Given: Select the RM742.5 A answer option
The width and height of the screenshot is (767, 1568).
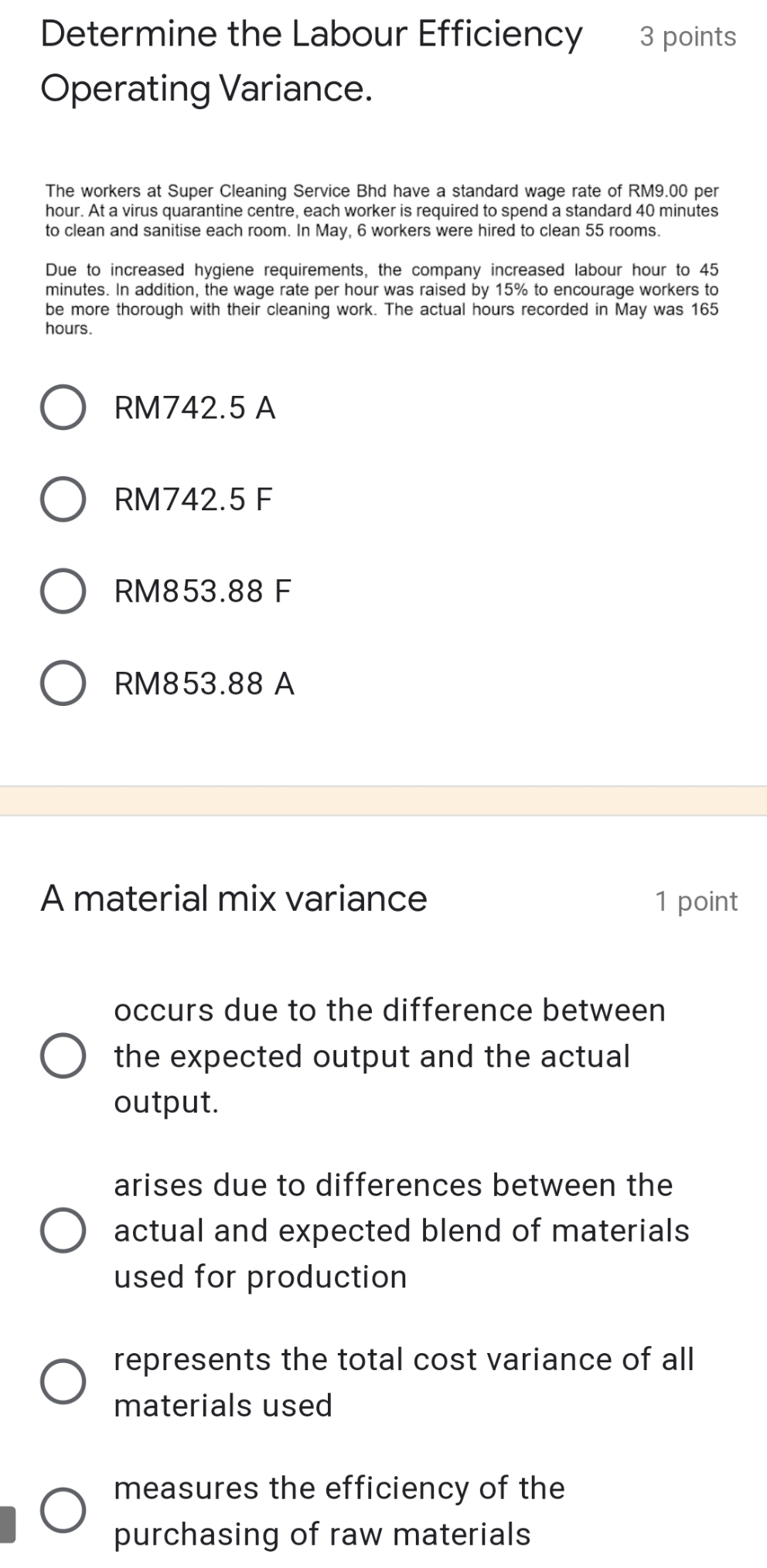Looking at the screenshot, I should tap(66, 409).
